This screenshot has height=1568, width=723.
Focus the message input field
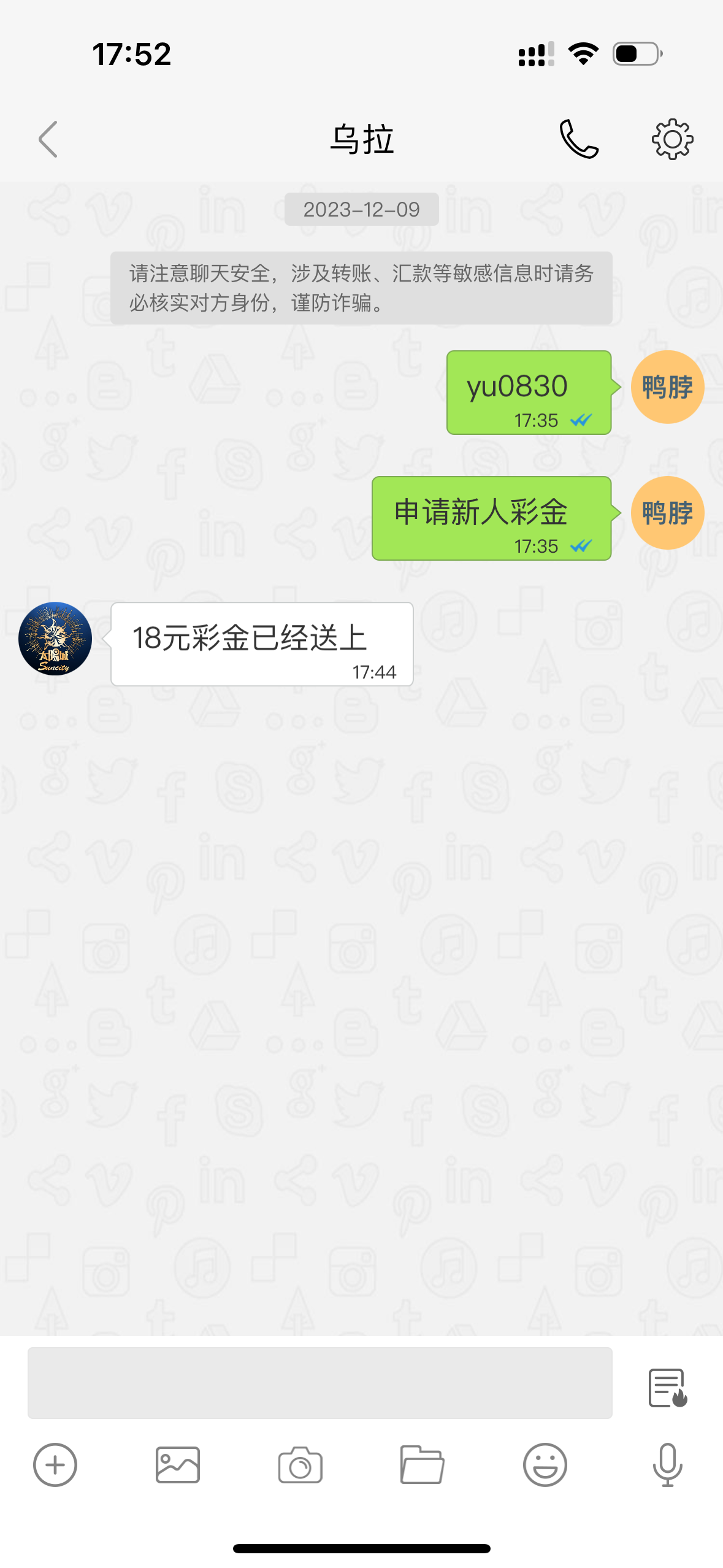click(x=319, y=1383)
